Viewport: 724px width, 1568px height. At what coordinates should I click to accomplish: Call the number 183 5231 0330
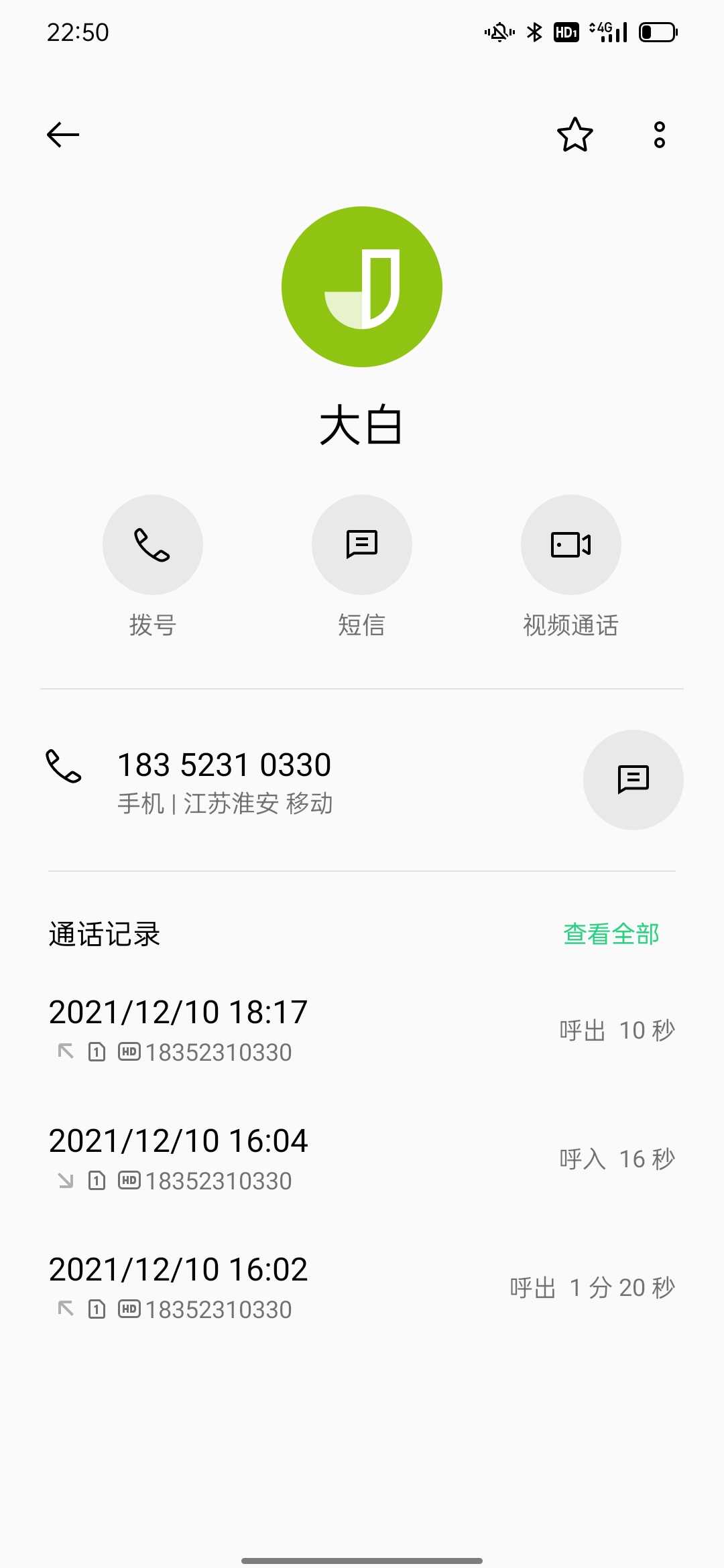pos(295,781)
